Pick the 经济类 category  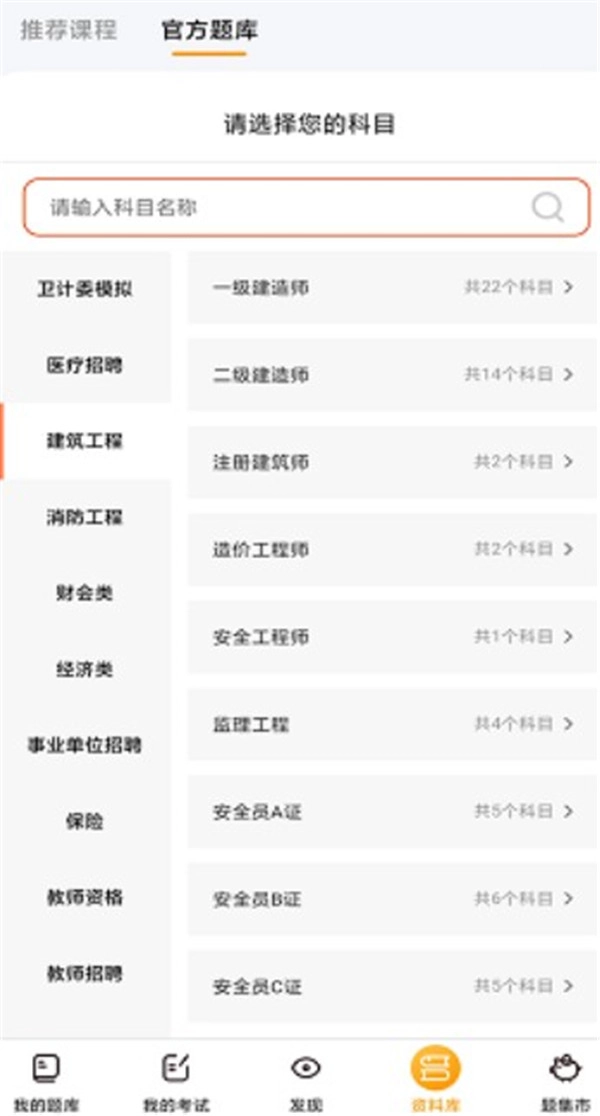85,669
